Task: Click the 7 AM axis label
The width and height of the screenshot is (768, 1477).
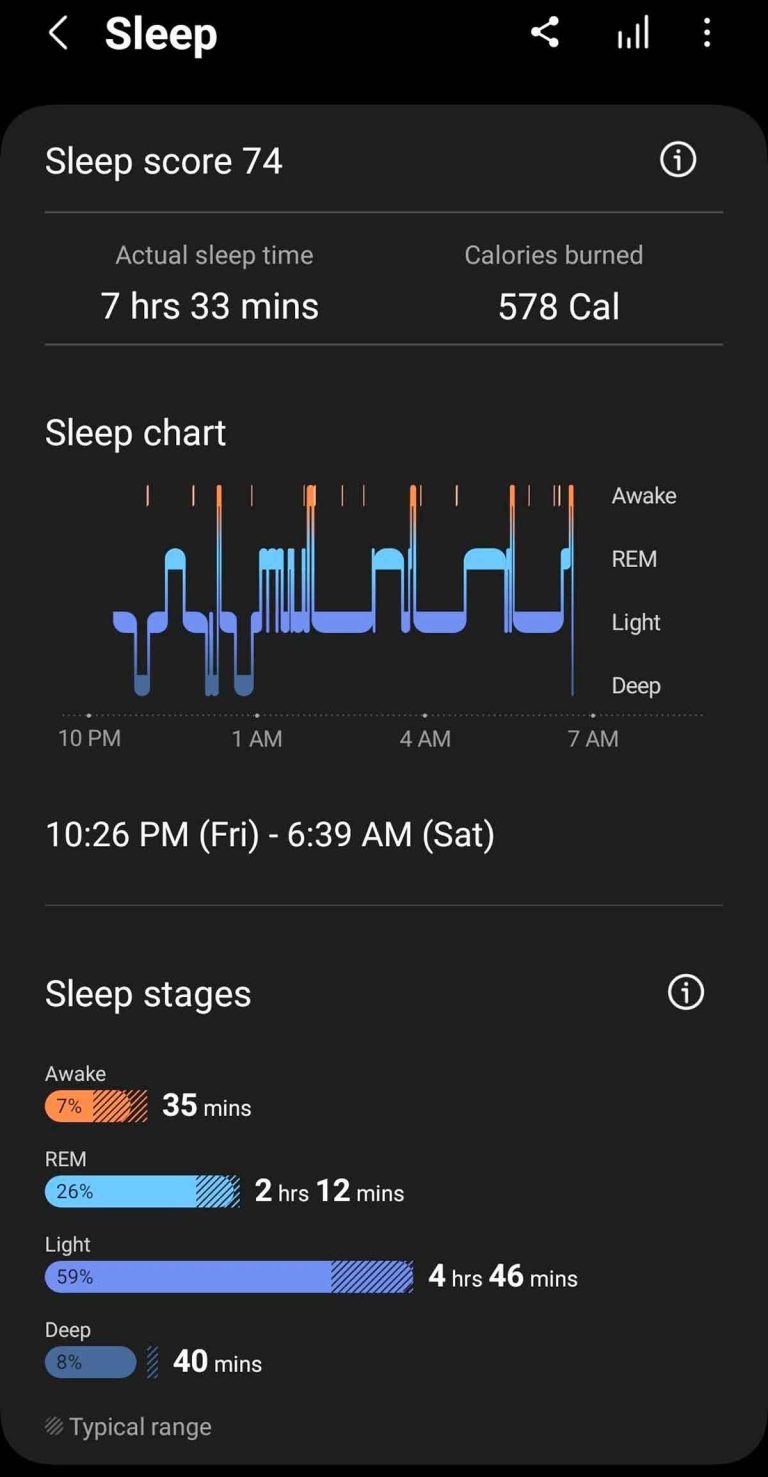Action: (x=592, y=738)
